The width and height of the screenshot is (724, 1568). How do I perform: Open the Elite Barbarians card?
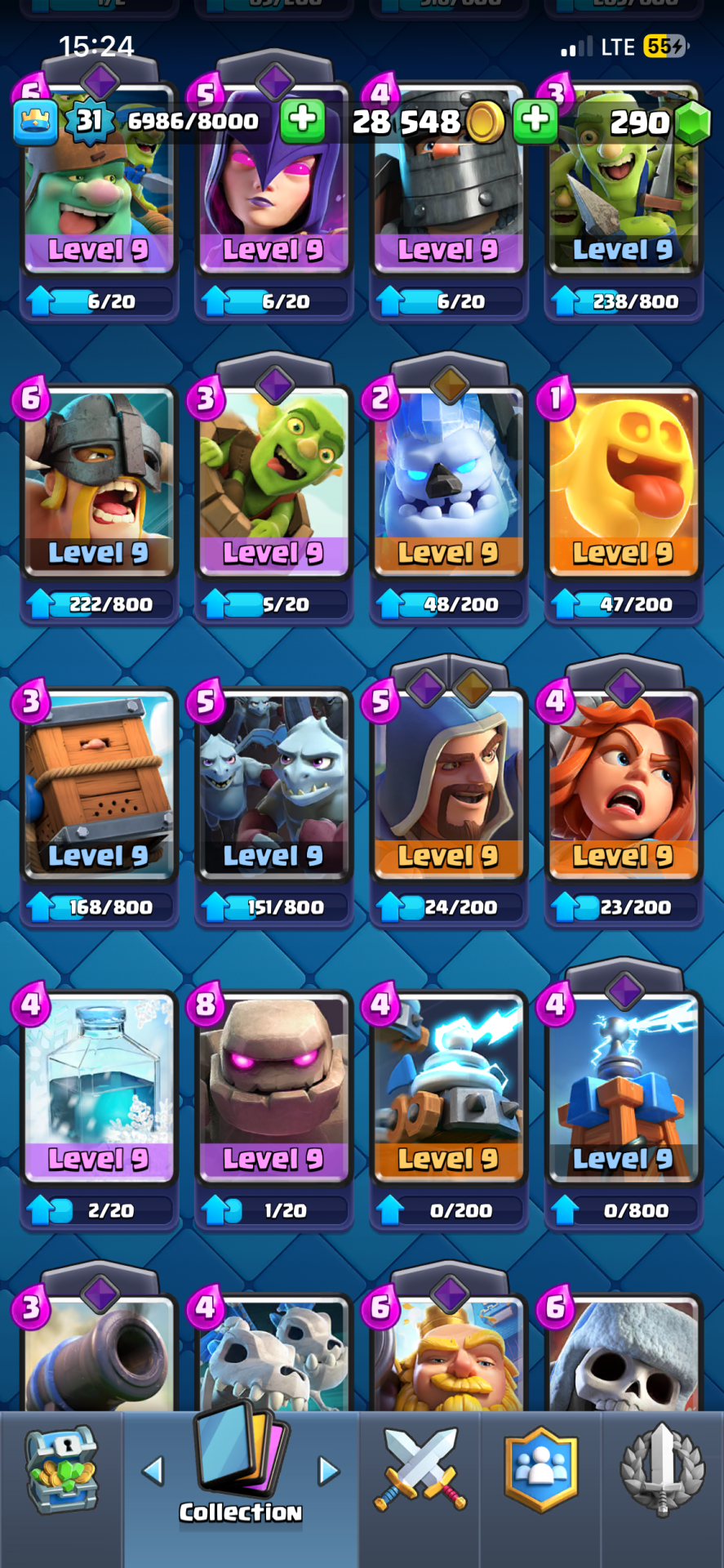click(99, 482)
